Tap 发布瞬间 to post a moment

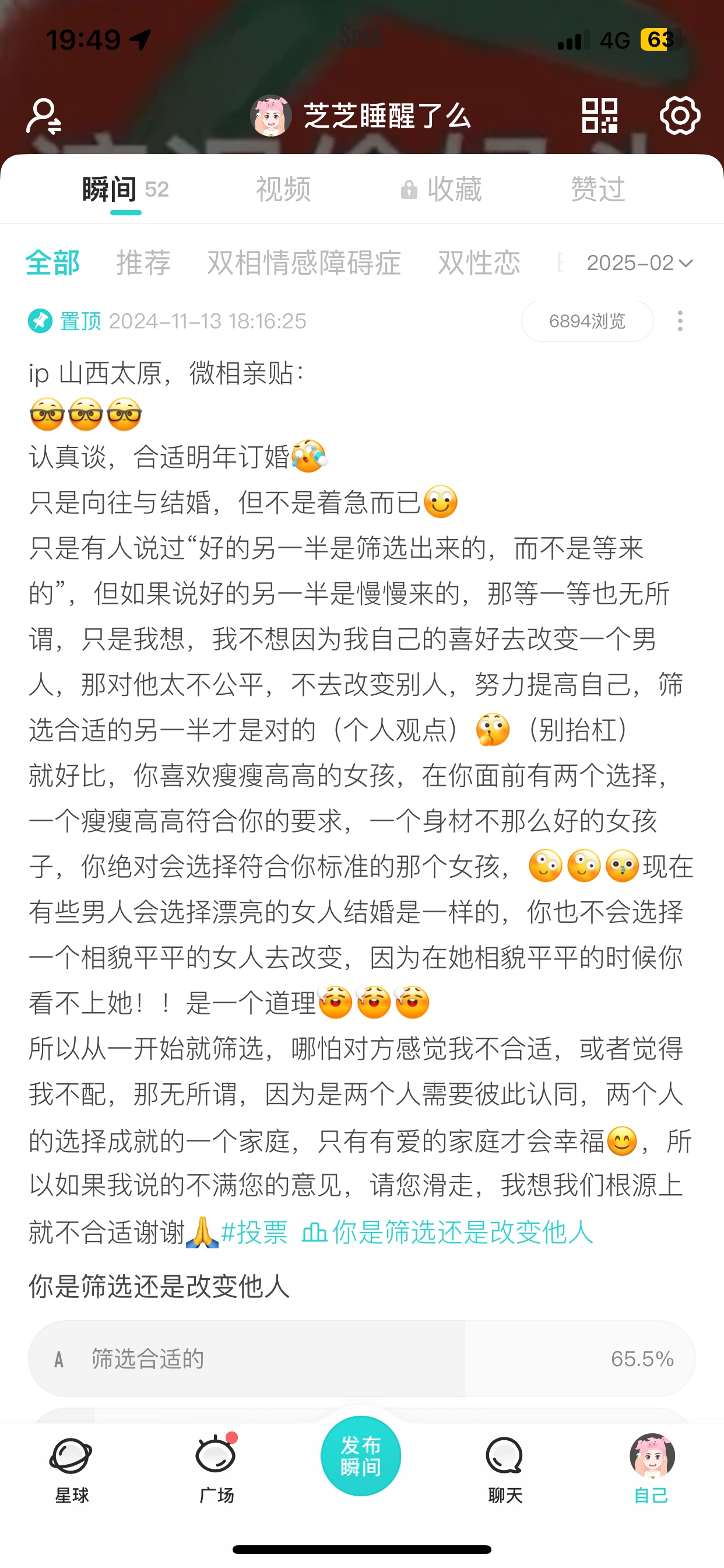pyautogui.click(x=361, y=1455)
